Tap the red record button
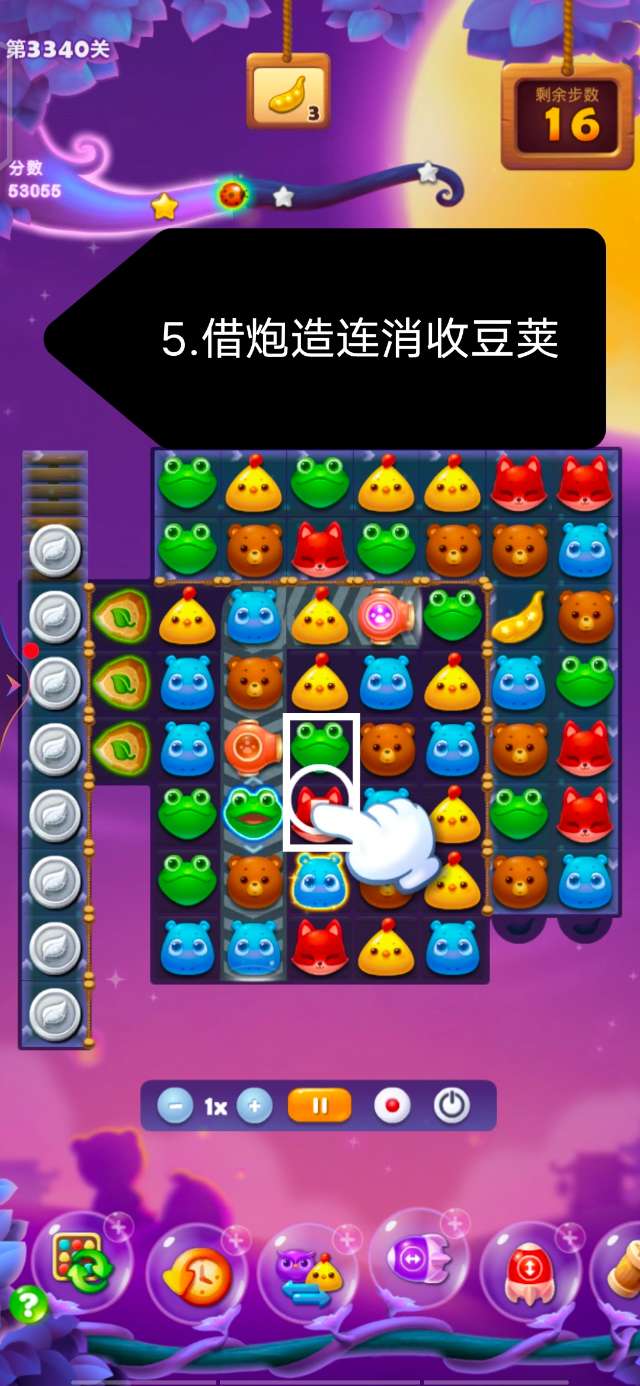The height and width of the screenshot is (1386, 640). (392, 1107)
